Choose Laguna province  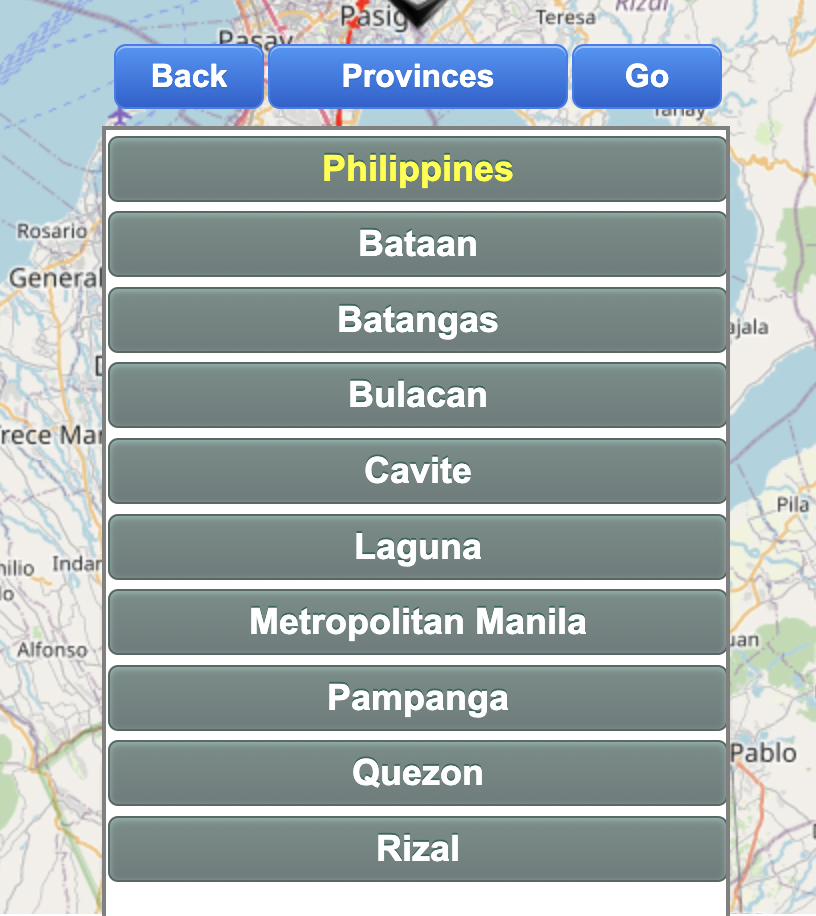click(x=417, y=547)
